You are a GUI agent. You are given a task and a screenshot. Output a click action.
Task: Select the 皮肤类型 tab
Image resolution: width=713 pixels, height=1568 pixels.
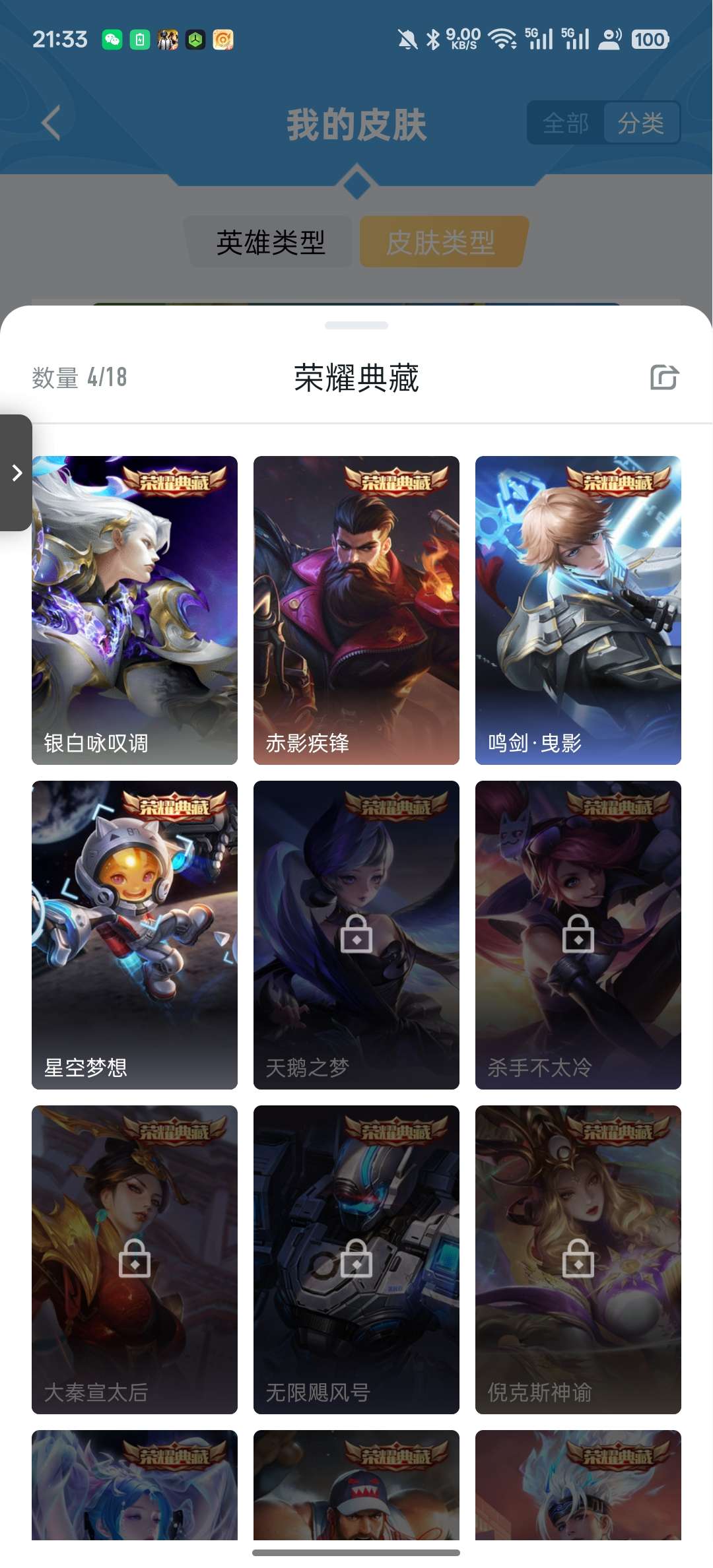point(441,242)
